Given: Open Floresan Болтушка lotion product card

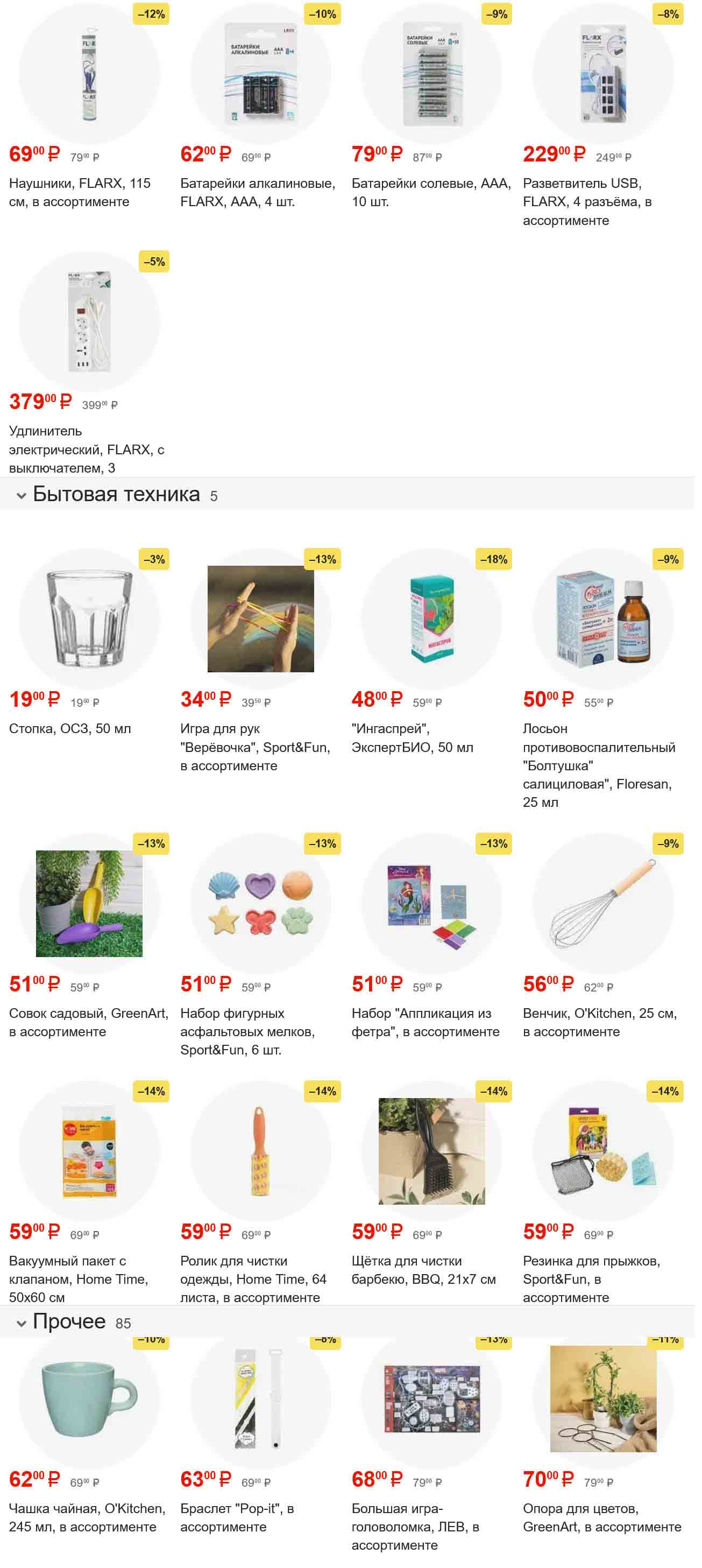Looking at the screenshot, I should click(x=602, y=618).
